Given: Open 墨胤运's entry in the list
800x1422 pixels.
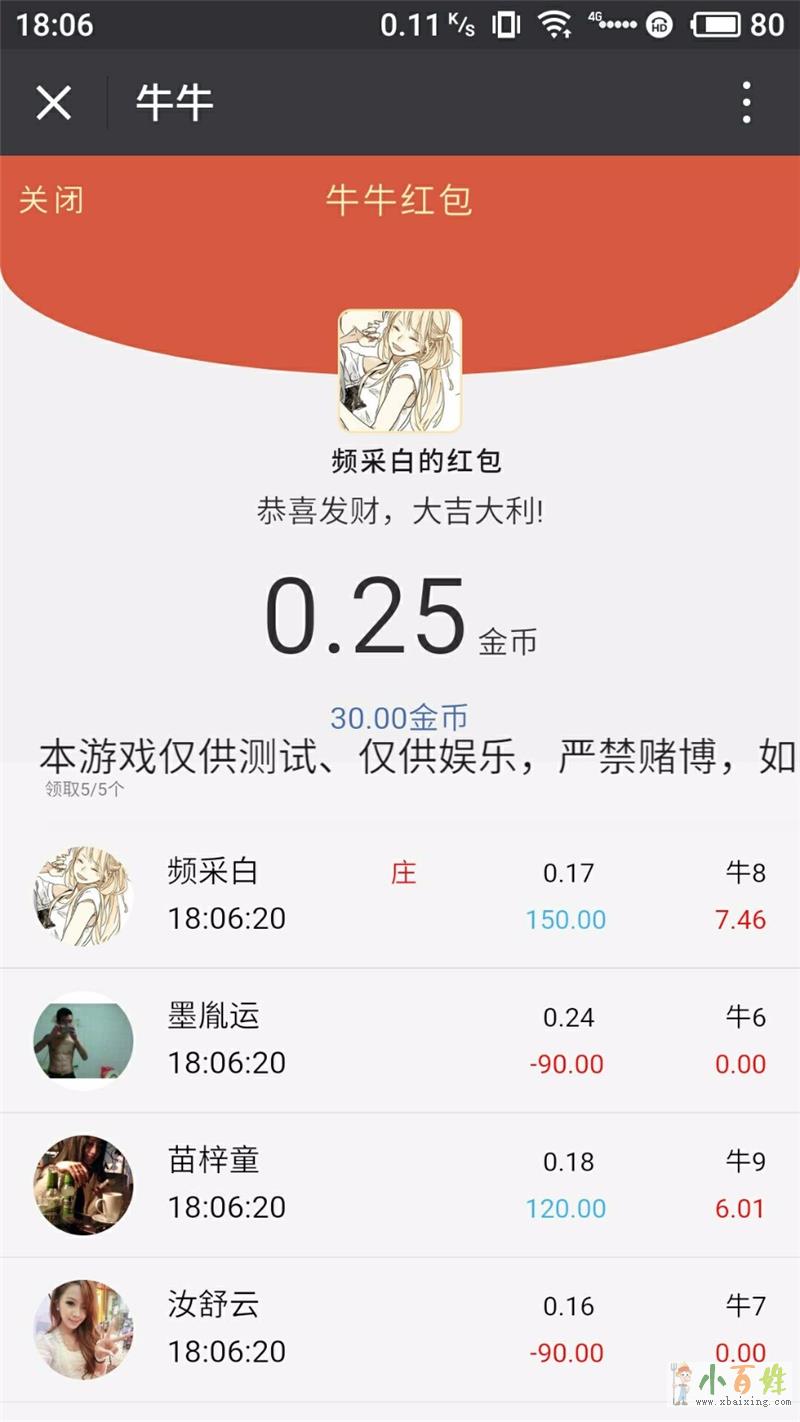Looking at the screenshot, I should point(400,1040).
